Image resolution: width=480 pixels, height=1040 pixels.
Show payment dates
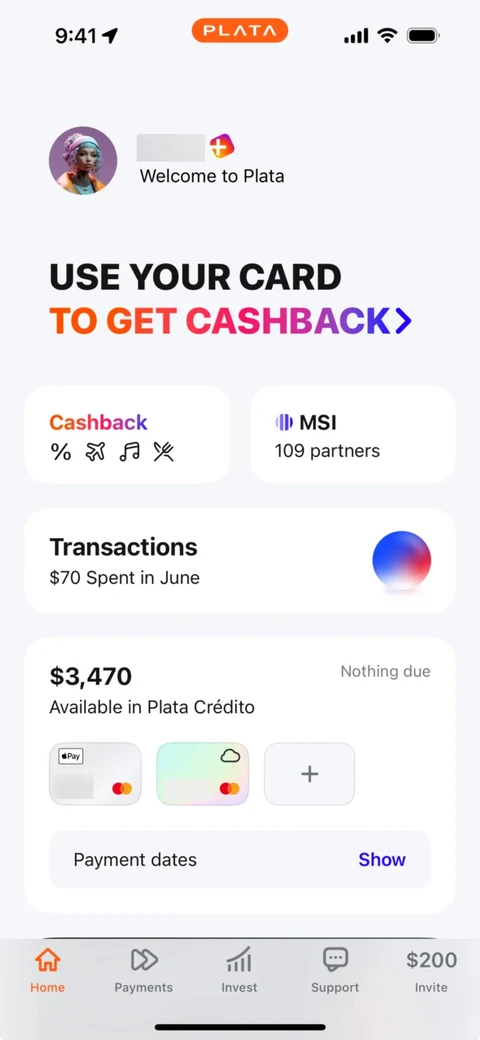point(382,860)
